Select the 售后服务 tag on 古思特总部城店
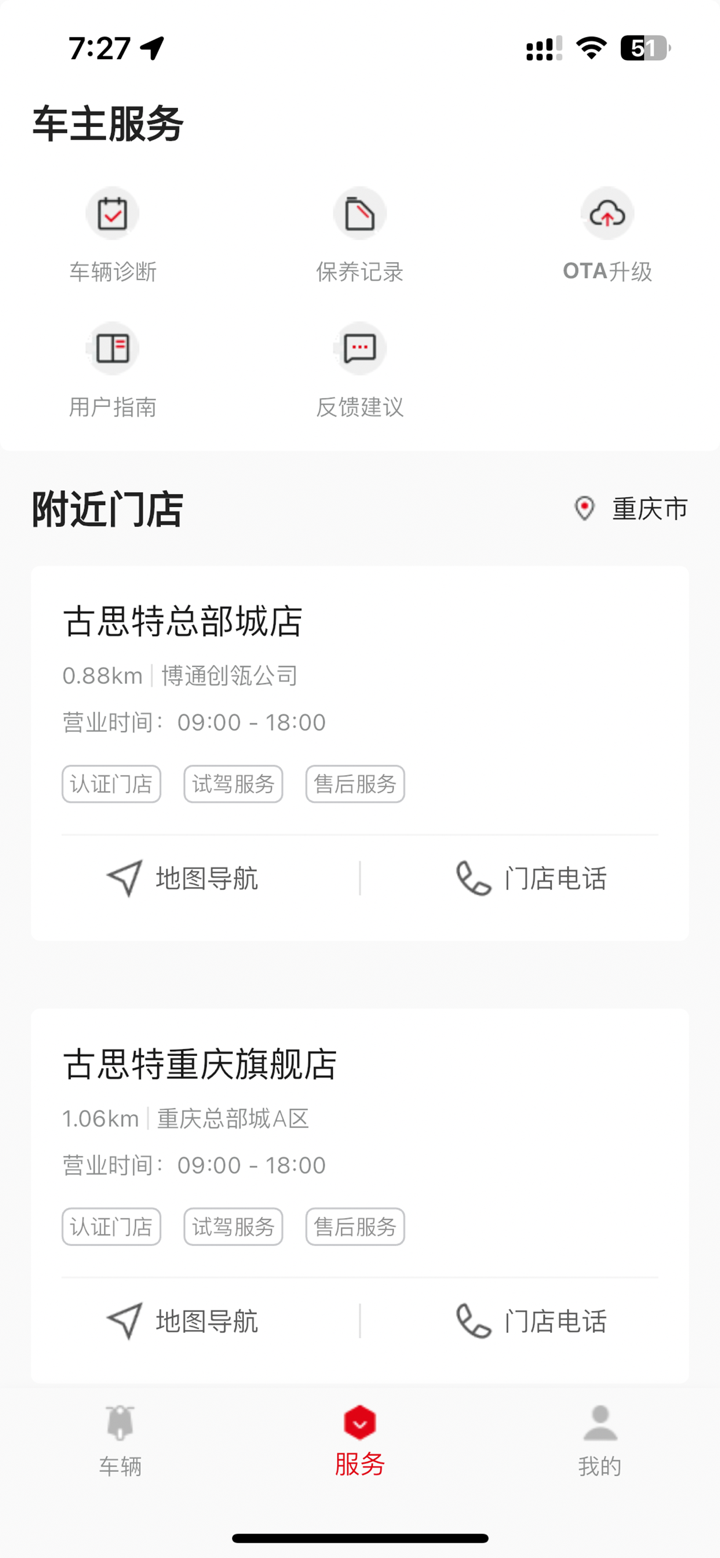 pos(354,784)
